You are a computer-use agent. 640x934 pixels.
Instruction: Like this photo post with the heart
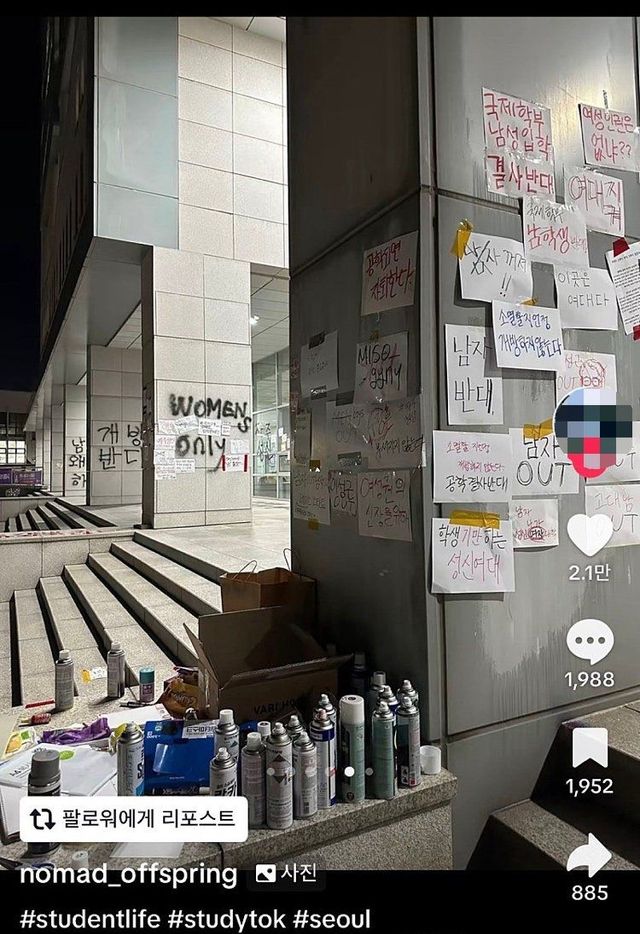(590, 534)
